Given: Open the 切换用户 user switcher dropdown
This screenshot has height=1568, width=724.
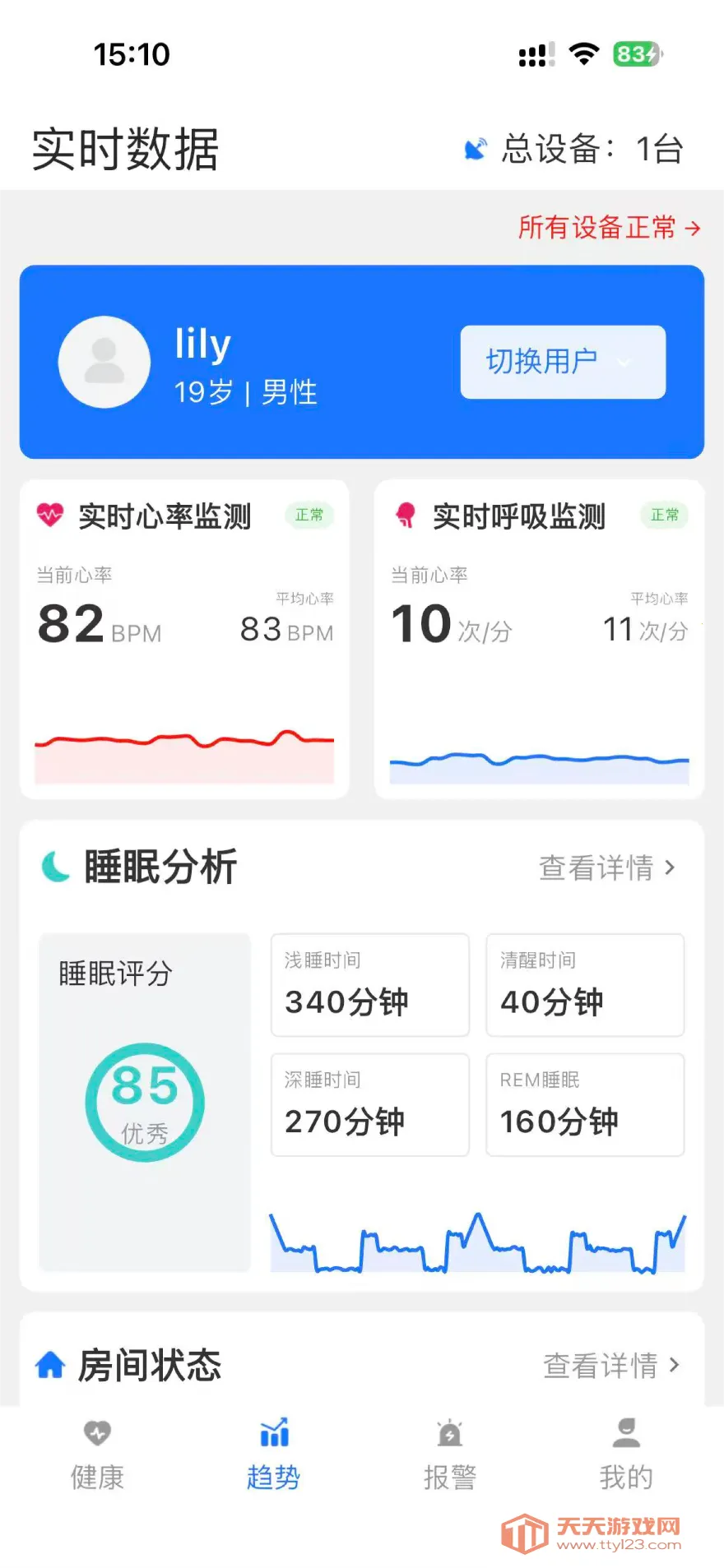Looking at the screenshot, I should (x=562, y=363).
